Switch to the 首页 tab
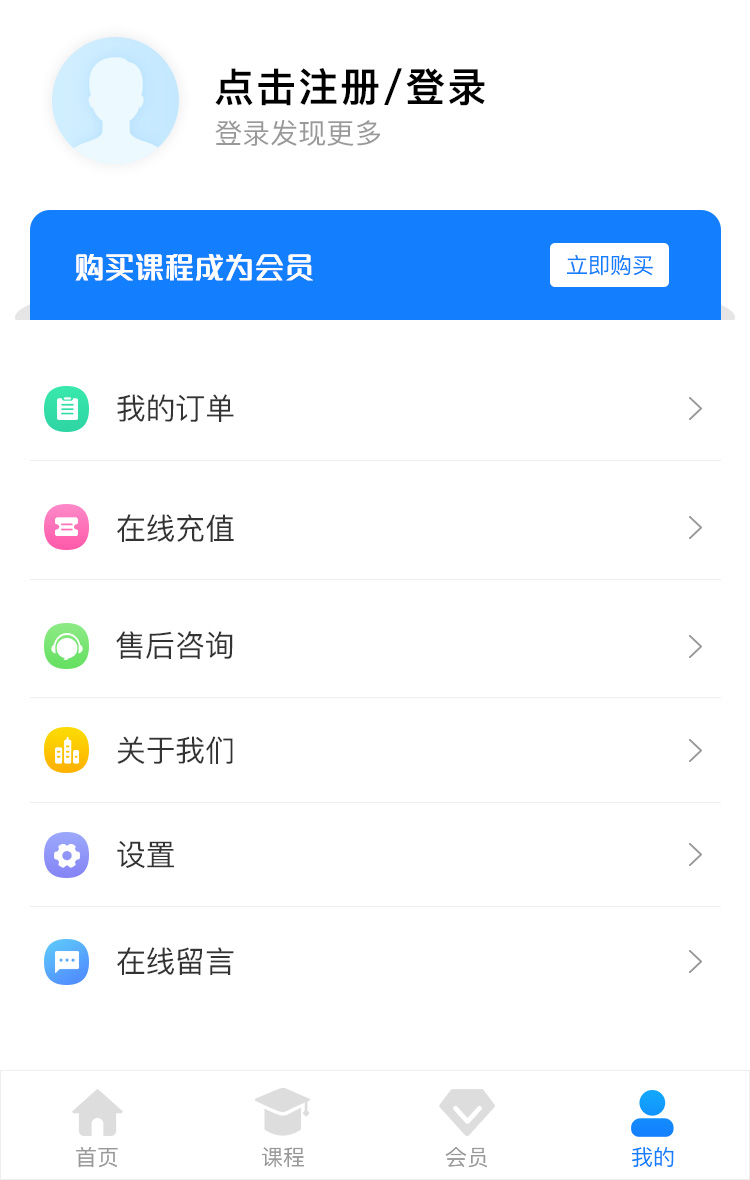 click(x=97, y=1127)
